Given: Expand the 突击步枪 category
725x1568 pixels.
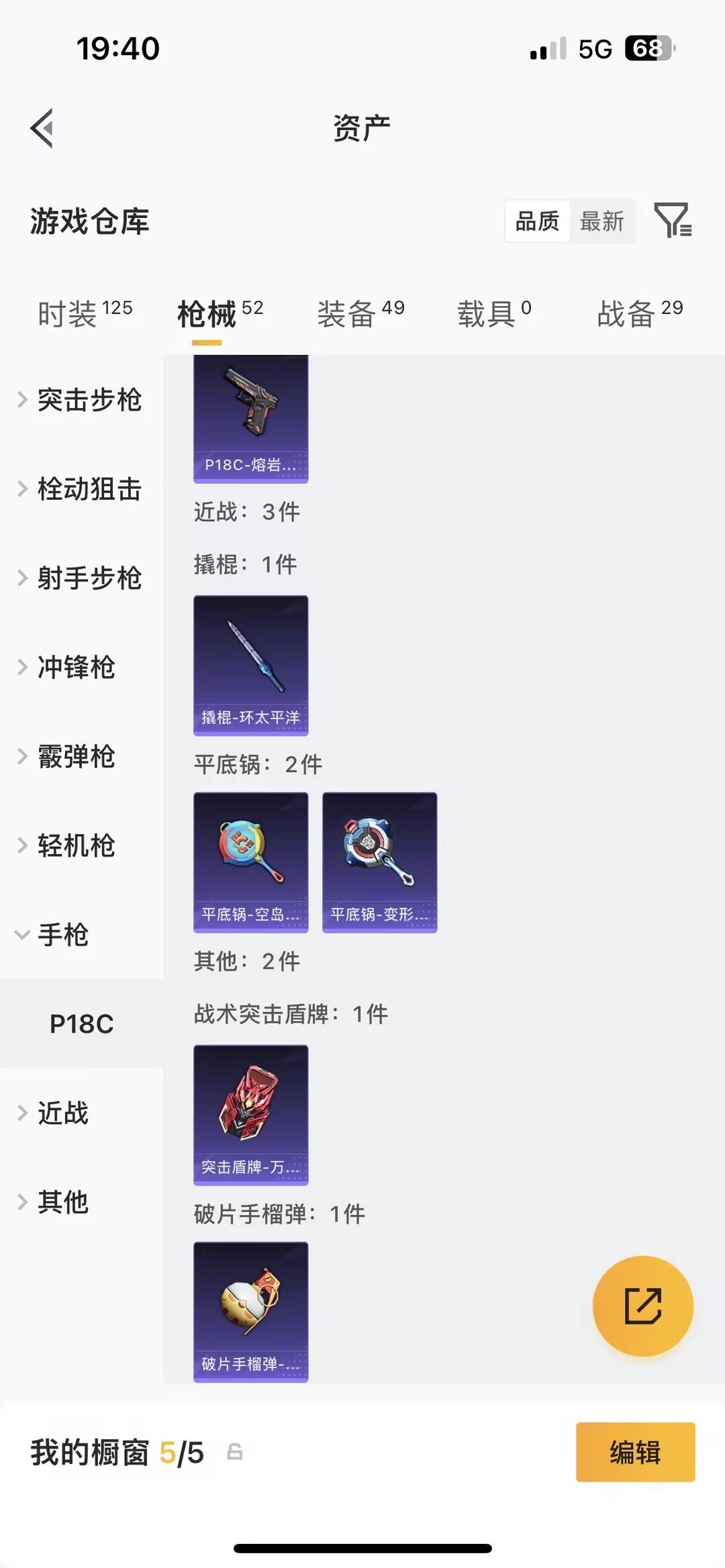Looking at the screenshot, I should [x=89, y=401].
